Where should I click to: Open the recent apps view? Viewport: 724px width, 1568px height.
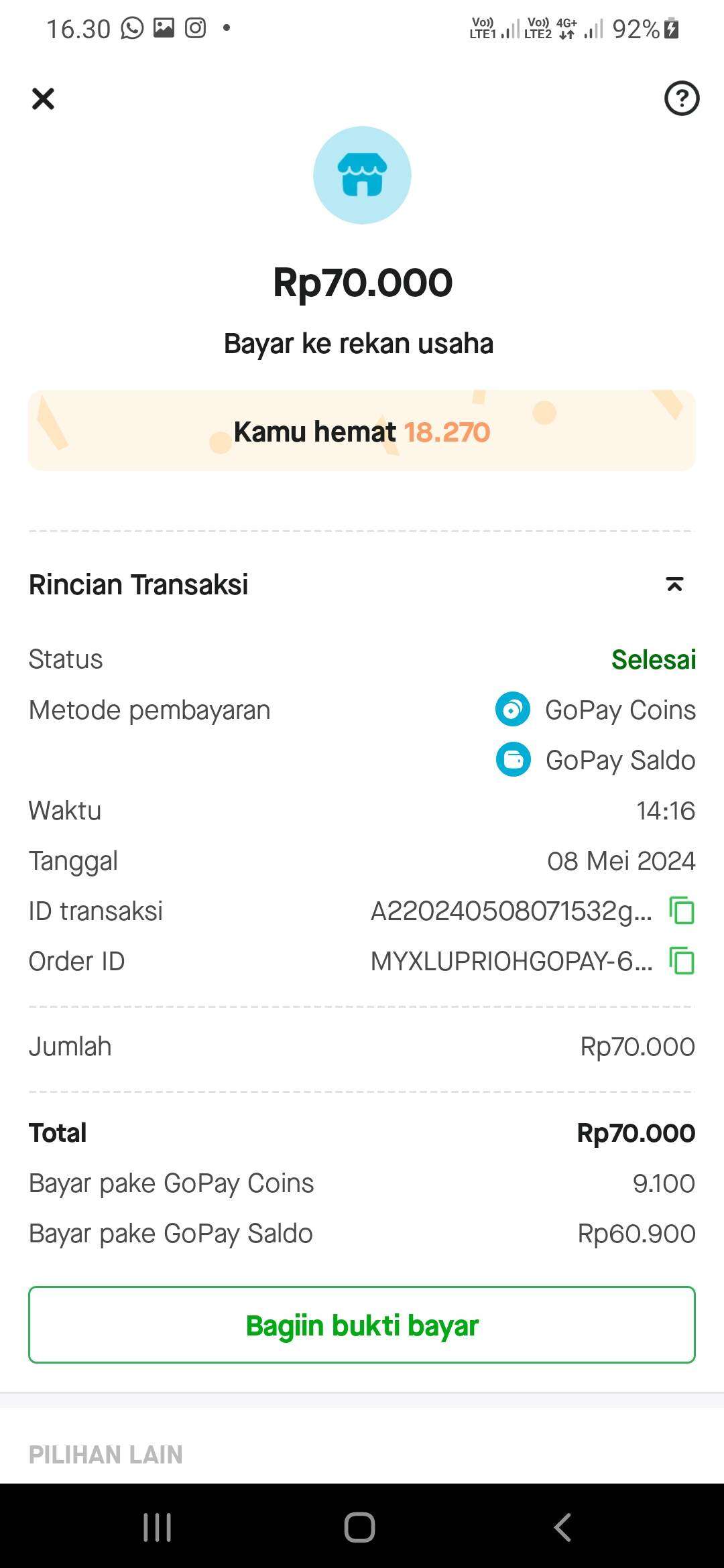[158, 1527]
